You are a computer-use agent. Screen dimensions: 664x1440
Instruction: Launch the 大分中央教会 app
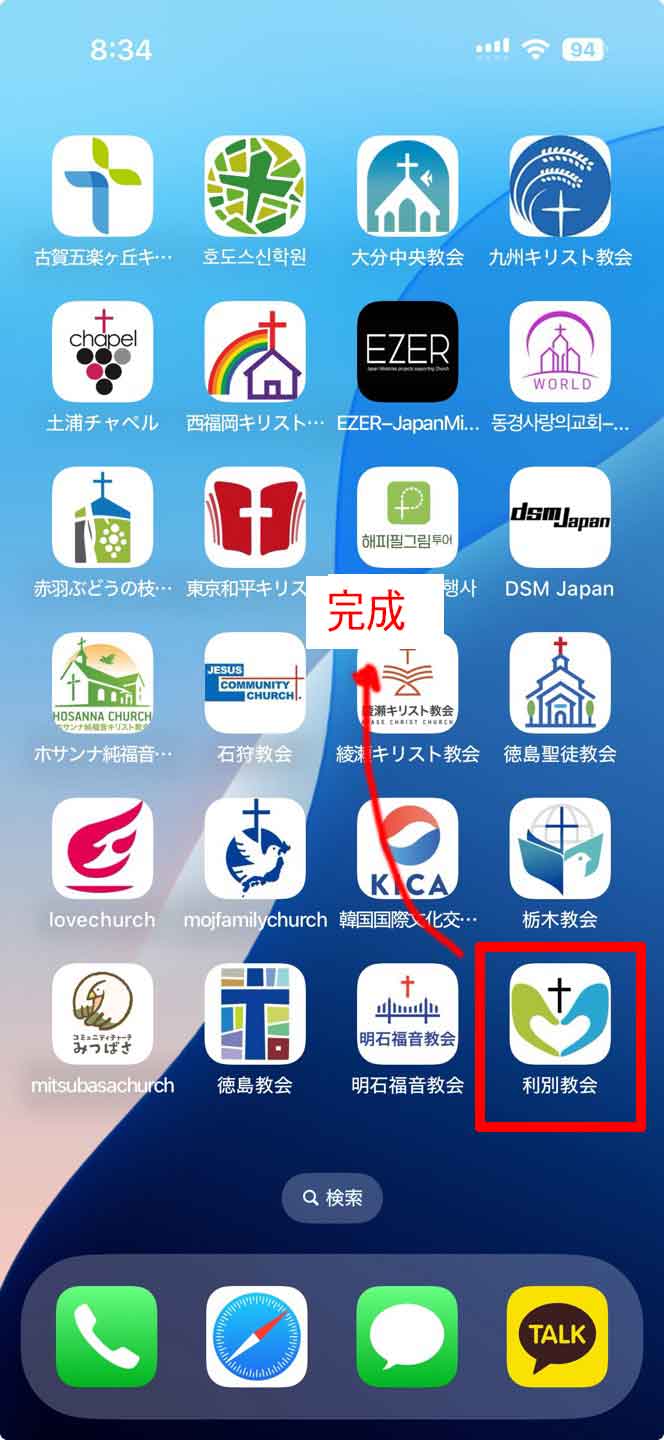point(407,186)
